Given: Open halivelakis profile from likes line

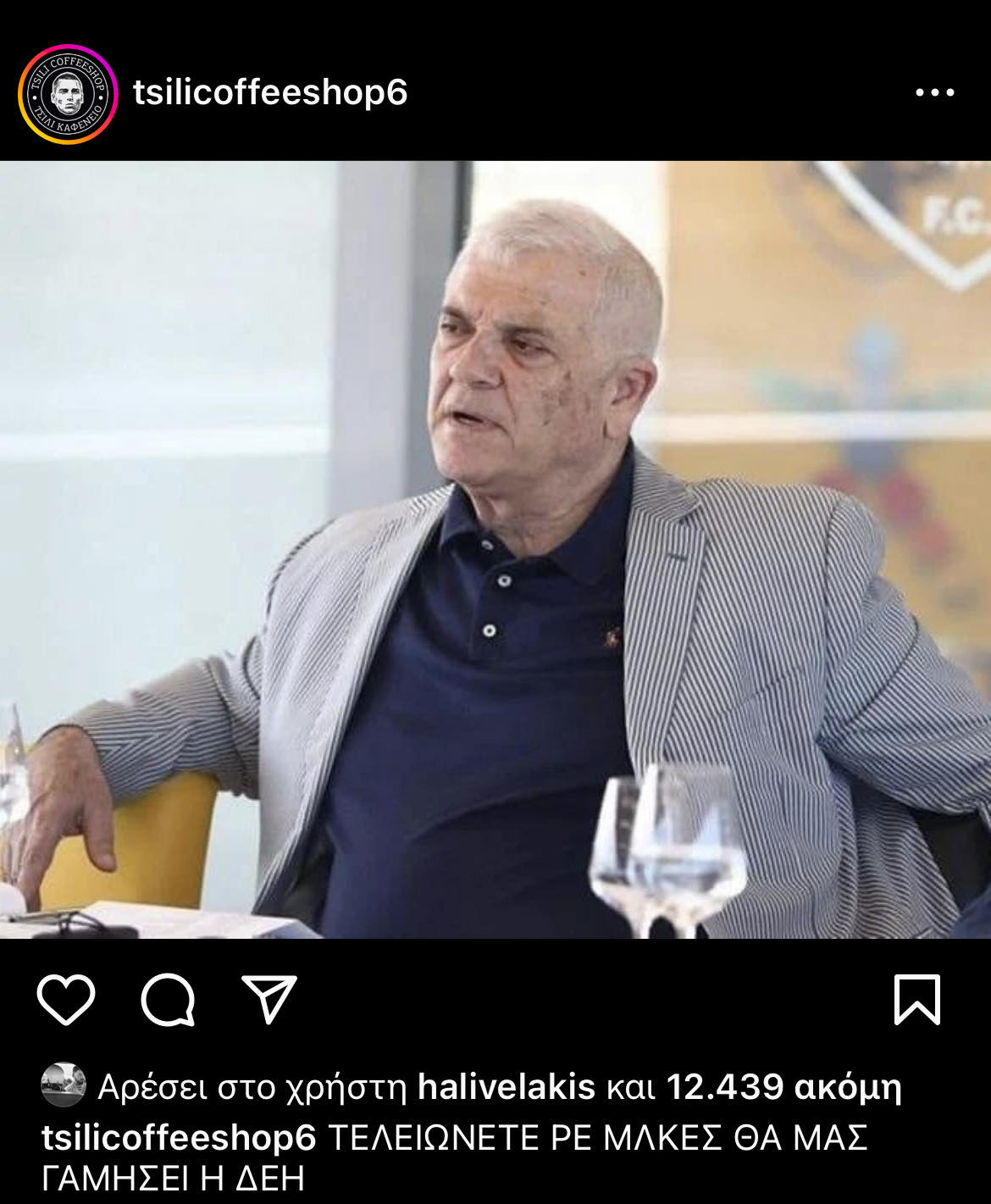Looking at the screenshot, I should coord(506,1086).
